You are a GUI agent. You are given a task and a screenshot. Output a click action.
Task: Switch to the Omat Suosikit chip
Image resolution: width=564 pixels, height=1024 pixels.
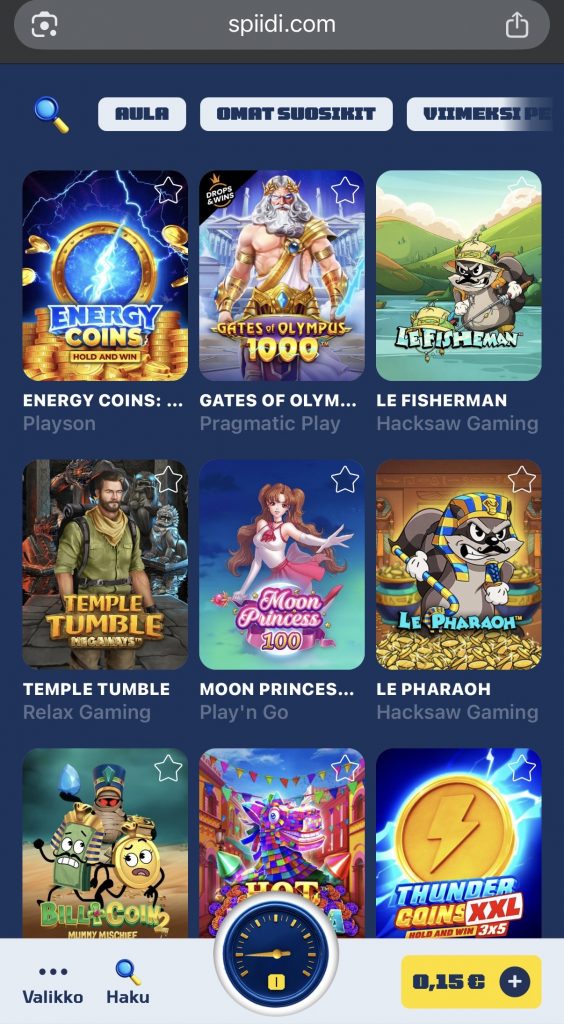point(296,114)
